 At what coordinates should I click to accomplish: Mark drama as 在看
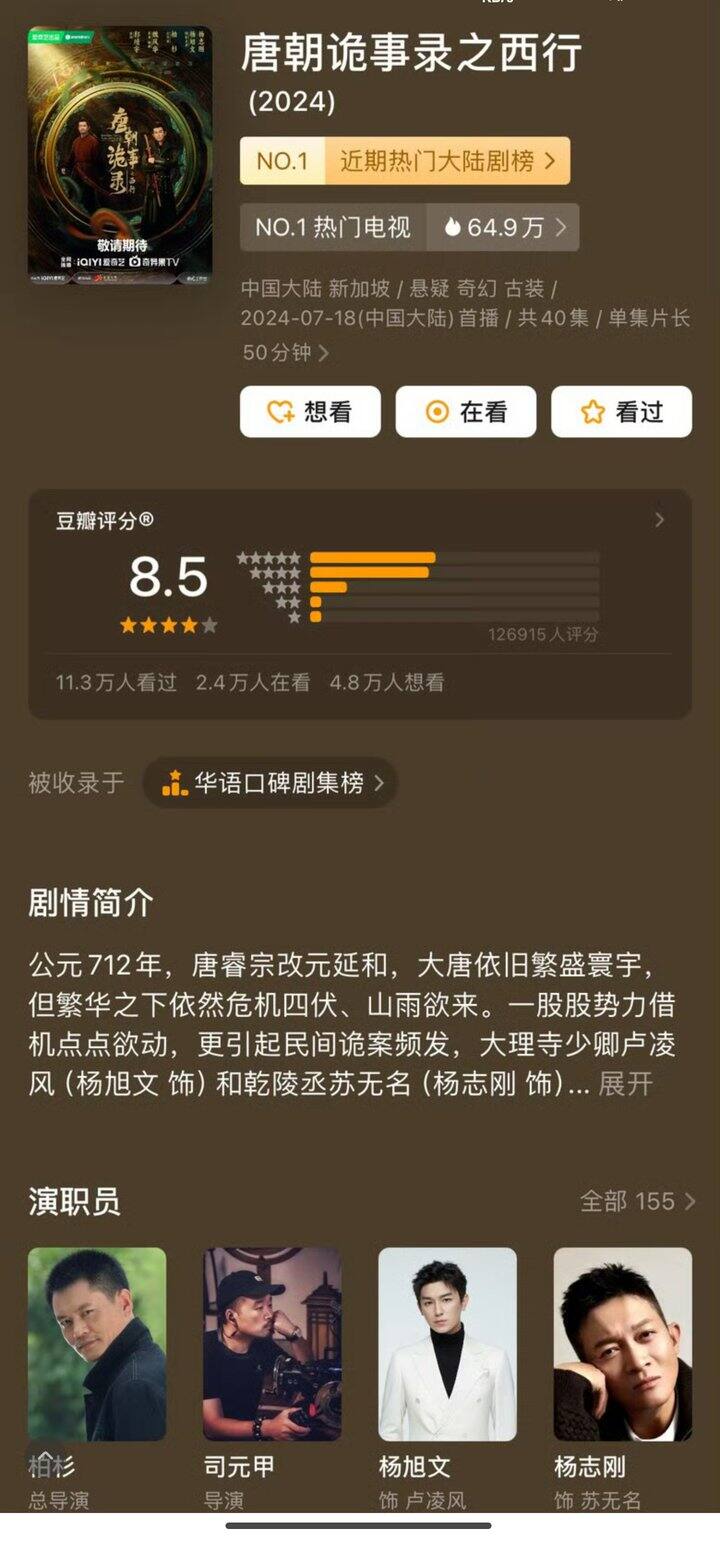point(466,412)
